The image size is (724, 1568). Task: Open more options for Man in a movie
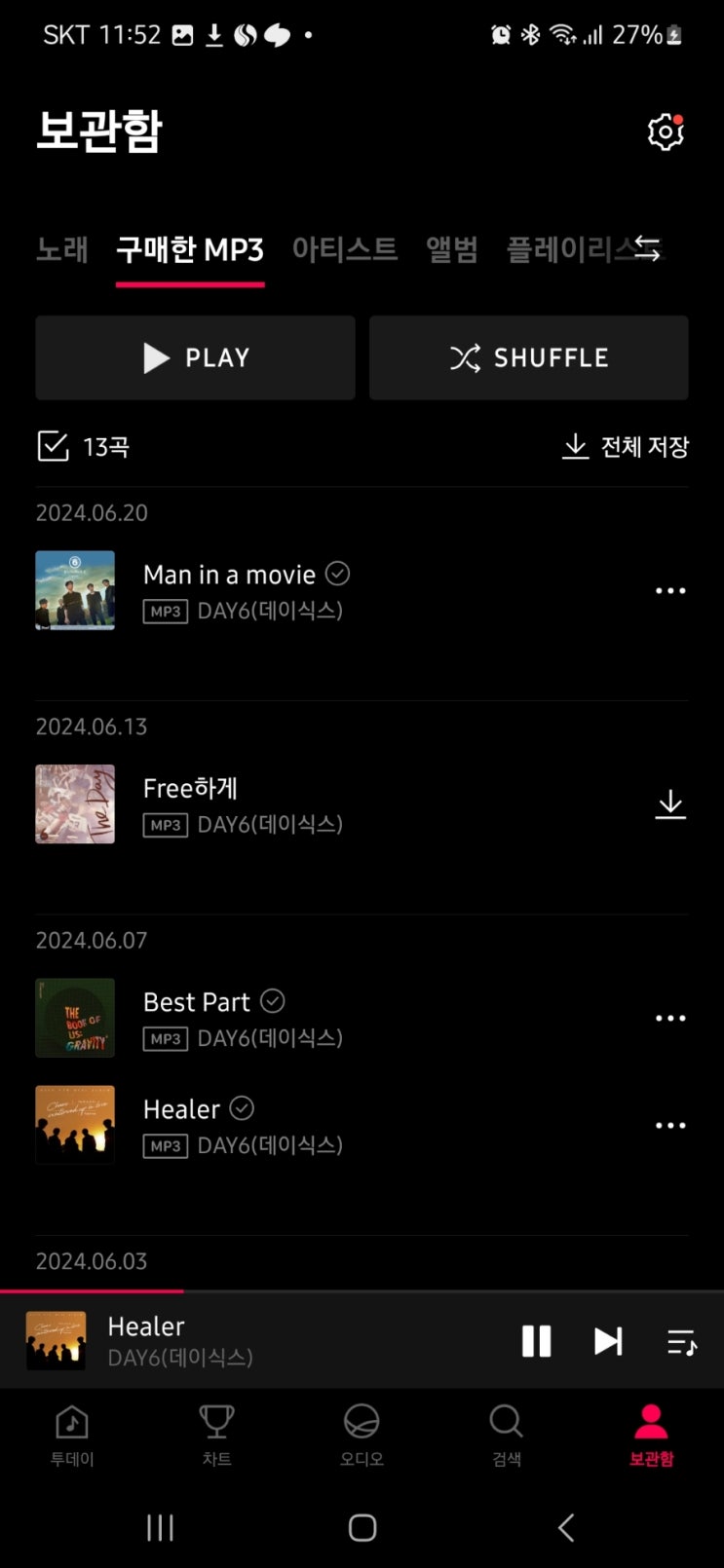click(x=670, y=591)
